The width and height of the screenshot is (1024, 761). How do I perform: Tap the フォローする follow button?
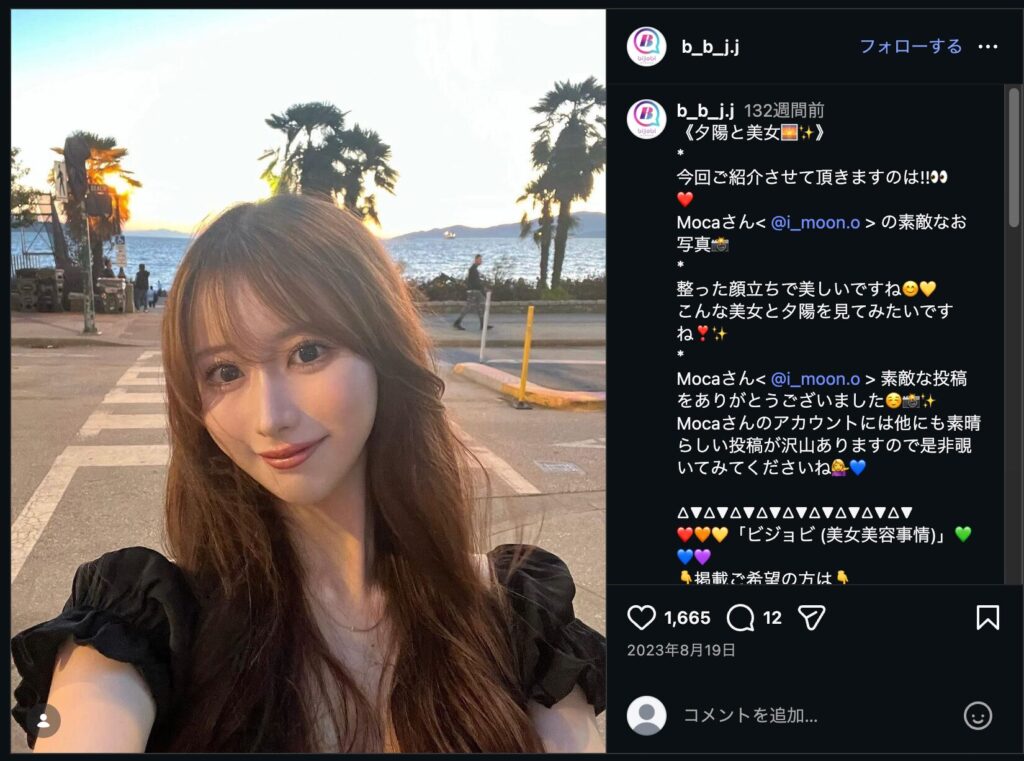coord(910,47)
